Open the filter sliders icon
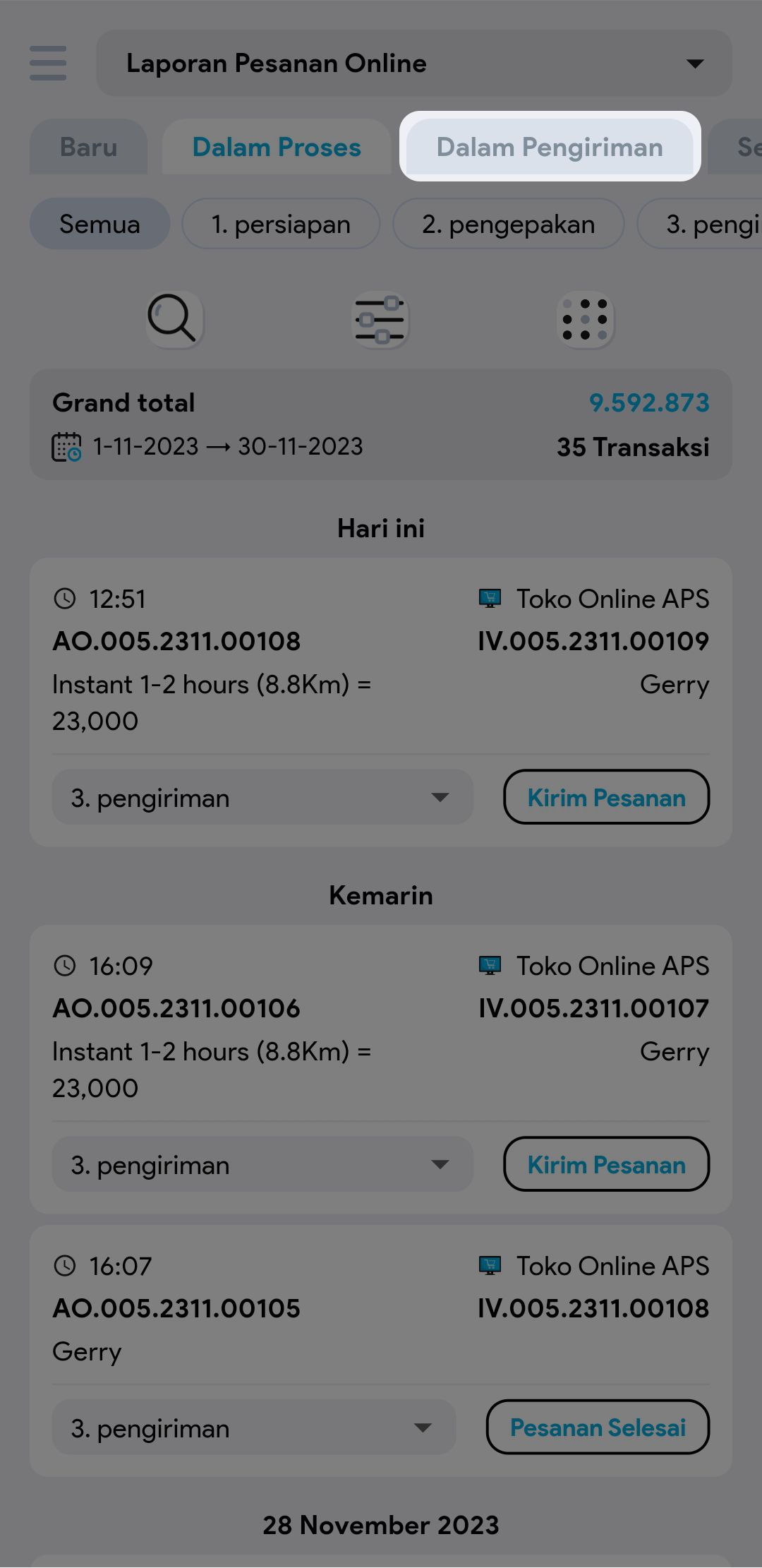Screen dimensions: 762x1568 pyautogui.click(x=380, y=319)
